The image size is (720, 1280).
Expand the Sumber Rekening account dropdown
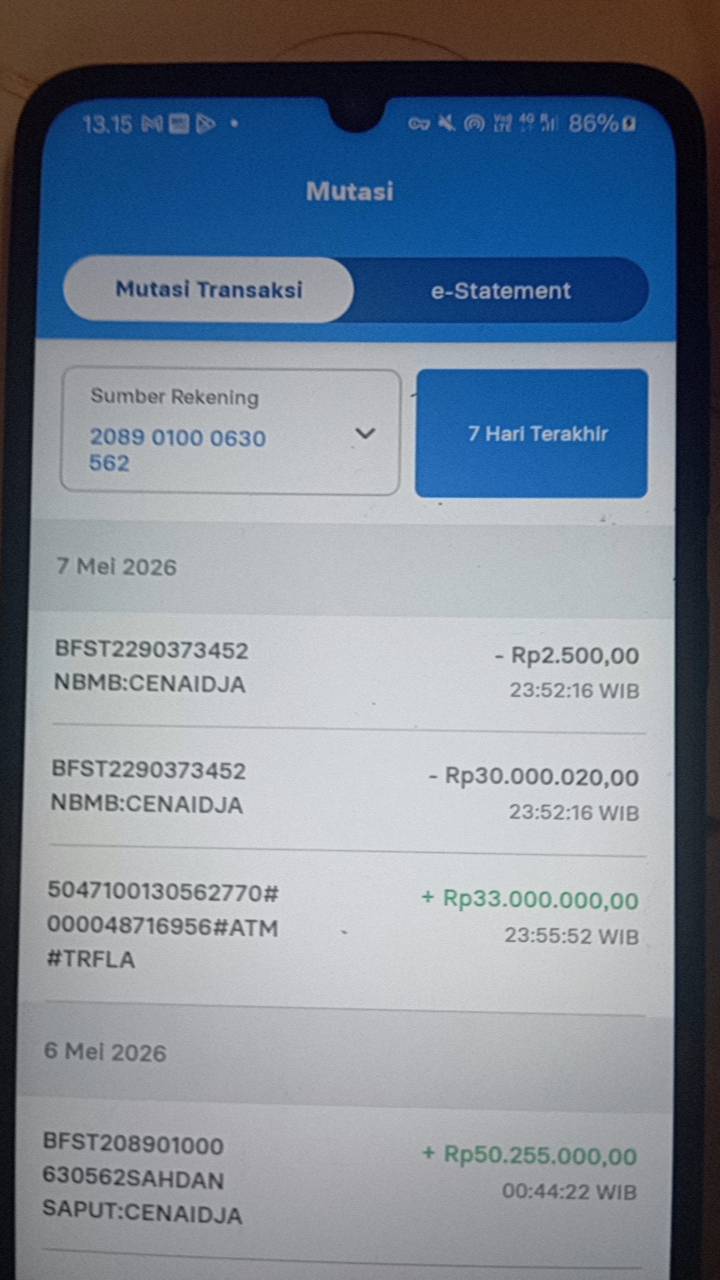(x=230, y=432)
